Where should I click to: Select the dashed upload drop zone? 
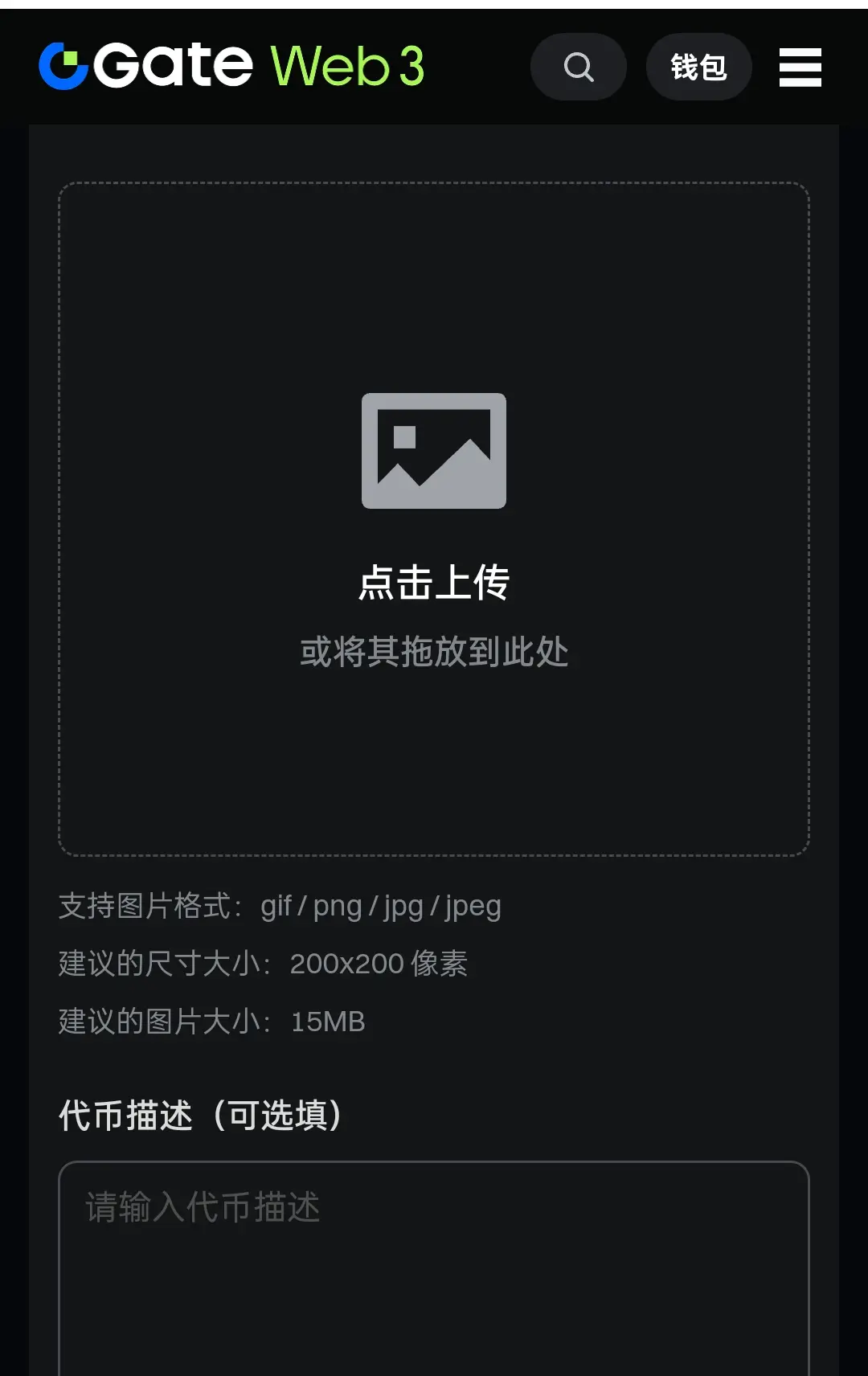pos(434,518)
